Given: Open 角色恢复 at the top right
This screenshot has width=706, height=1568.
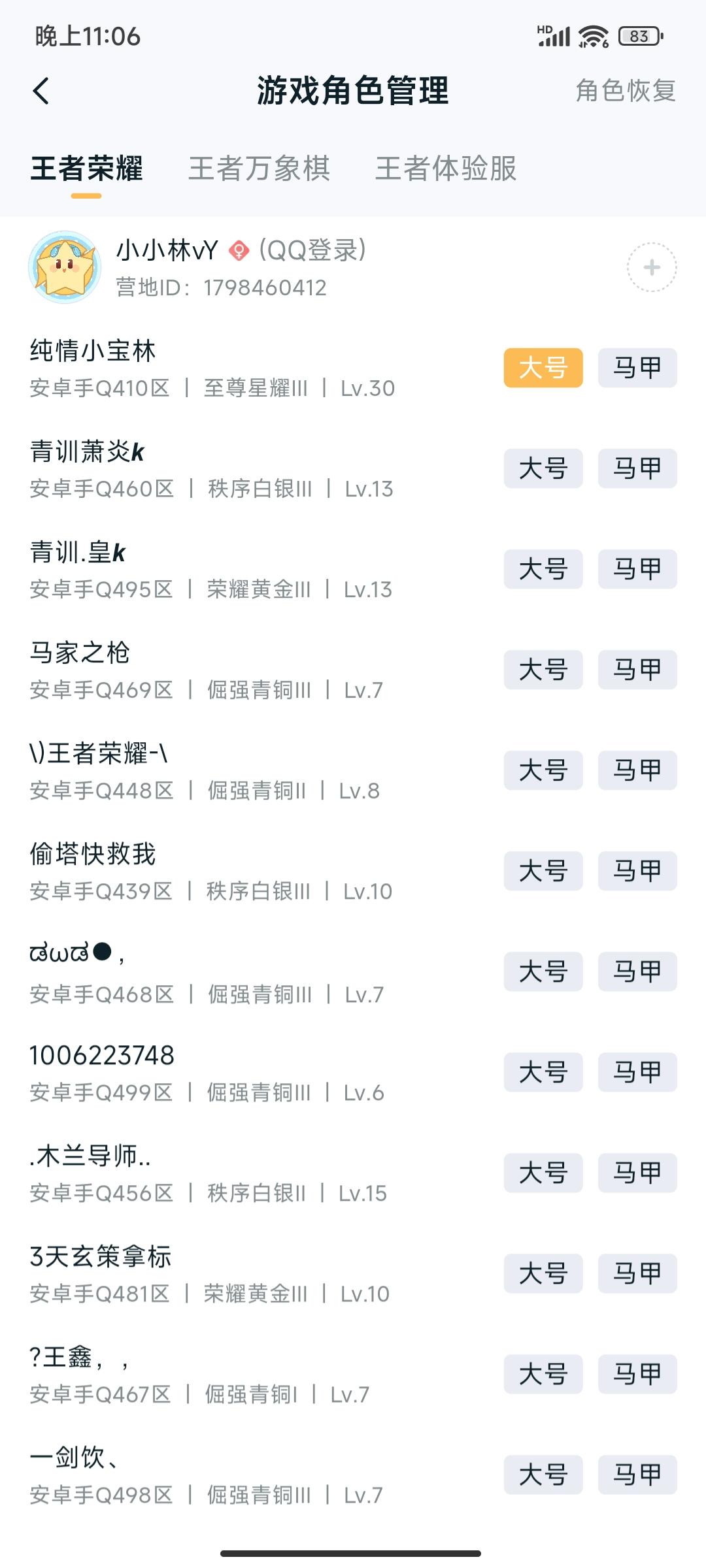Looking at the screenshot, I should (626, 91).
